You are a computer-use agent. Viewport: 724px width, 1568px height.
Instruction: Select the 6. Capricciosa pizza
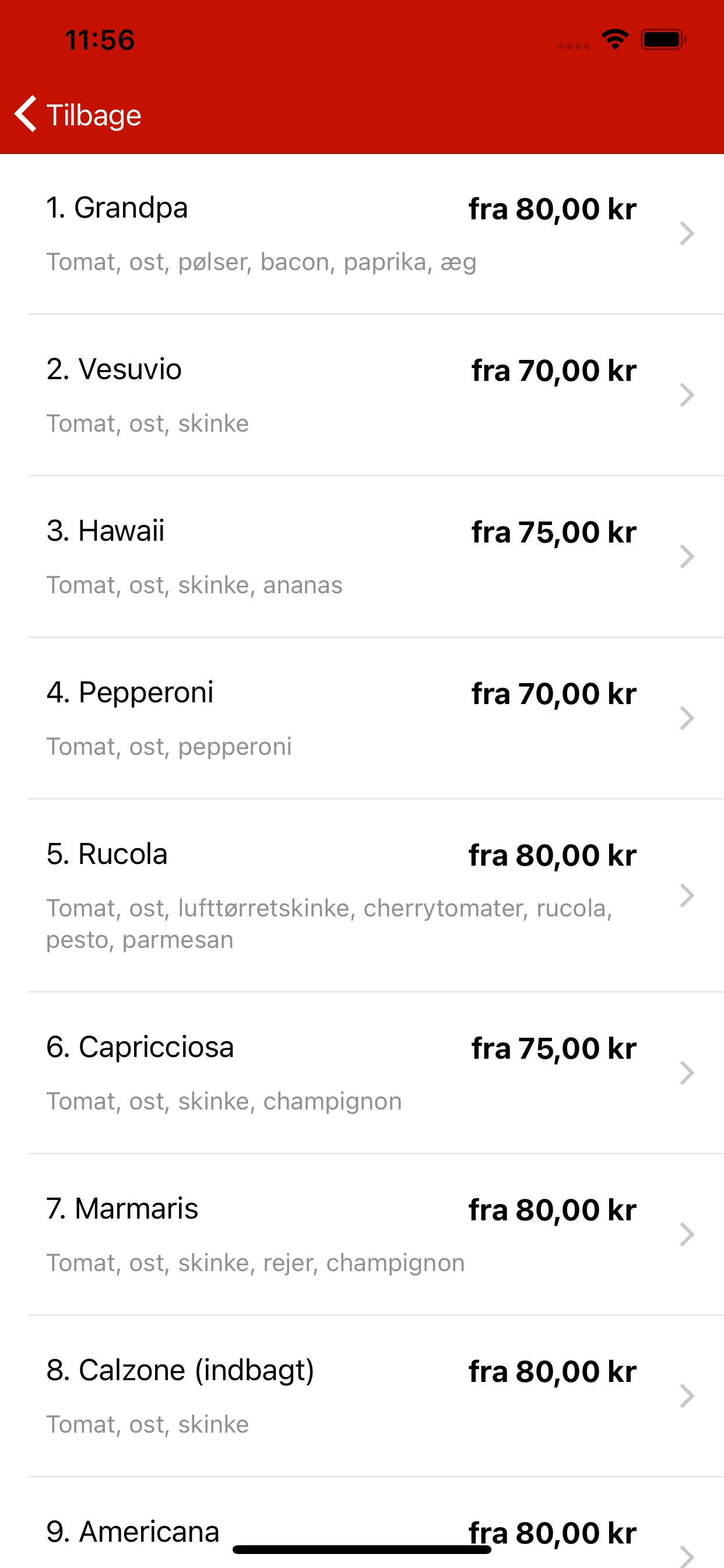pos(362,1073)
